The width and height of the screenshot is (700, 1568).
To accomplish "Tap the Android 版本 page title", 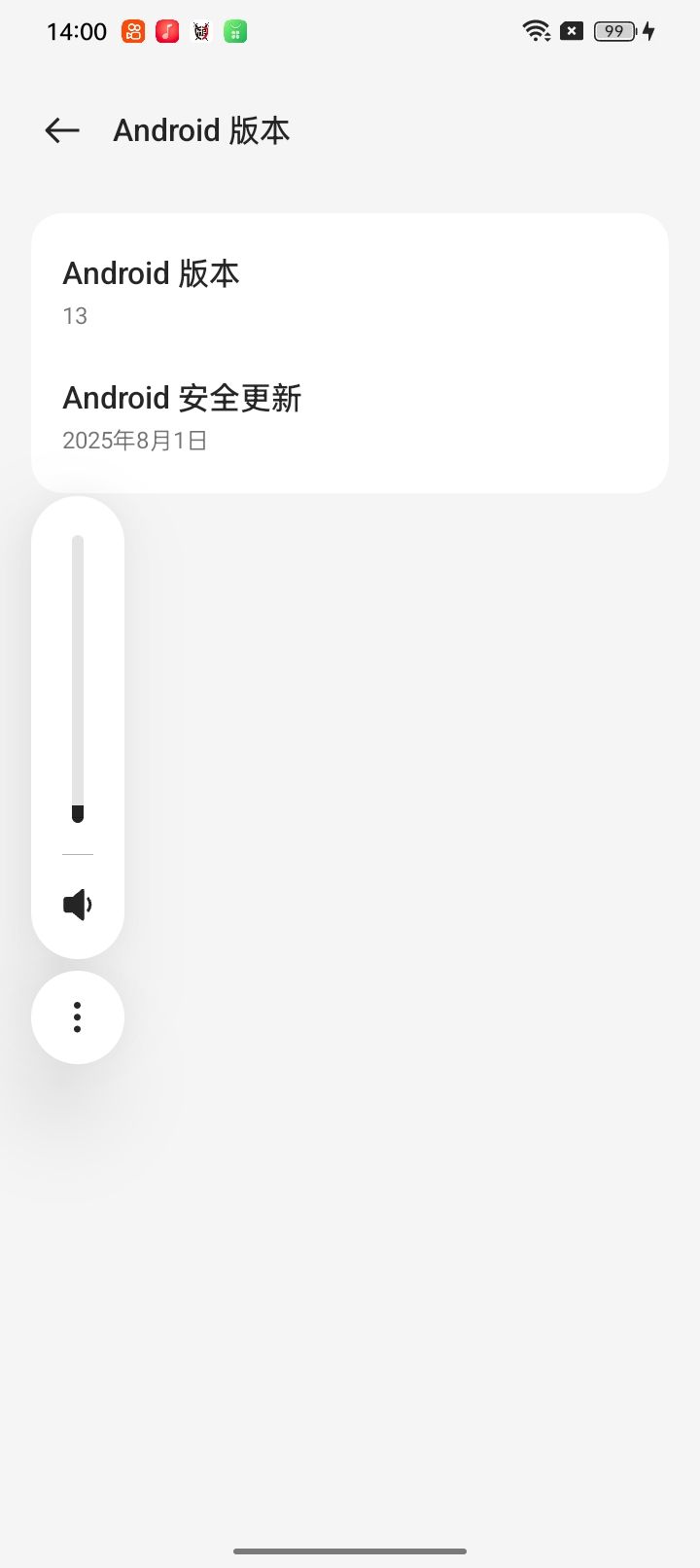I will point(201,130).
